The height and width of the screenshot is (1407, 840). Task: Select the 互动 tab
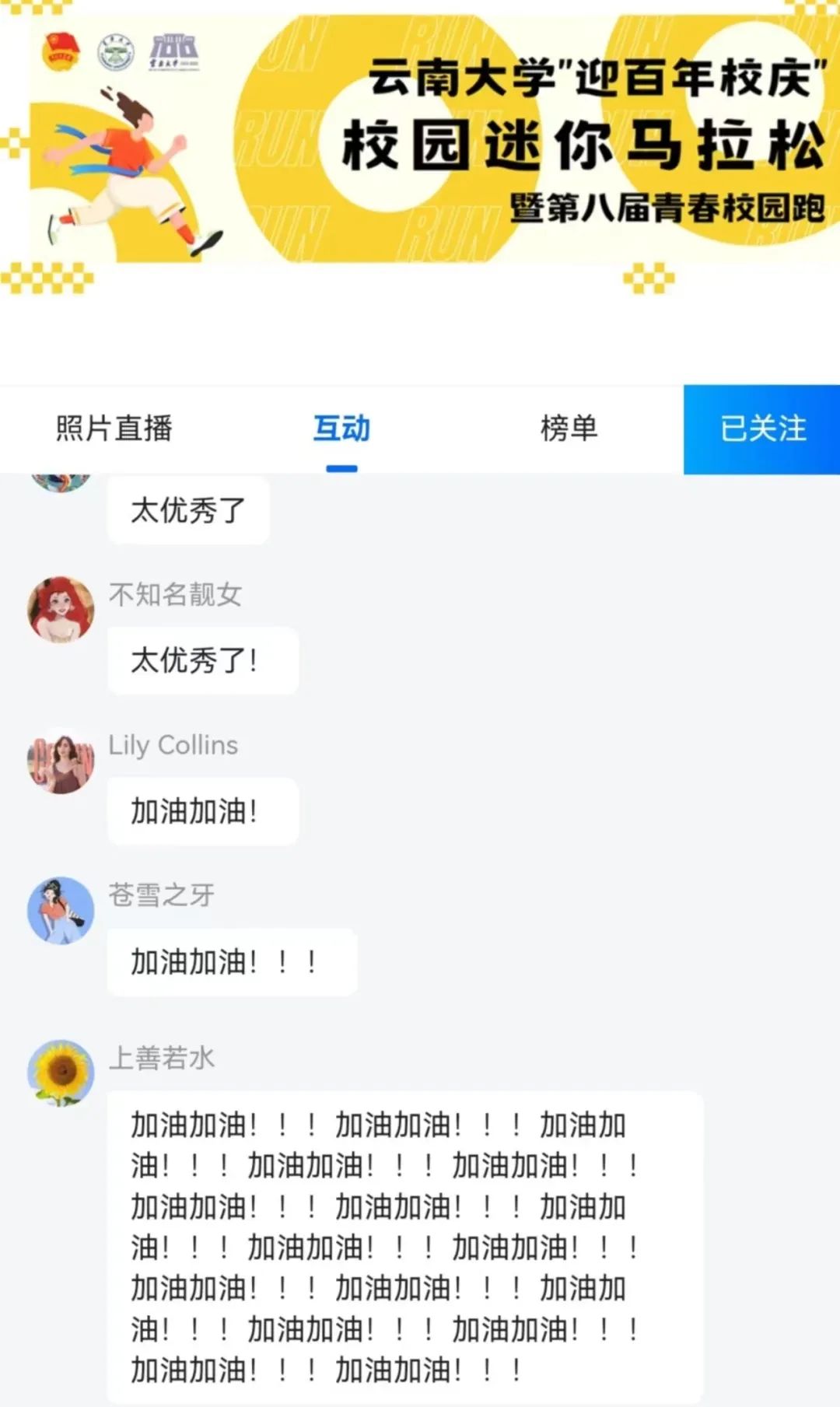coord(341,429)
